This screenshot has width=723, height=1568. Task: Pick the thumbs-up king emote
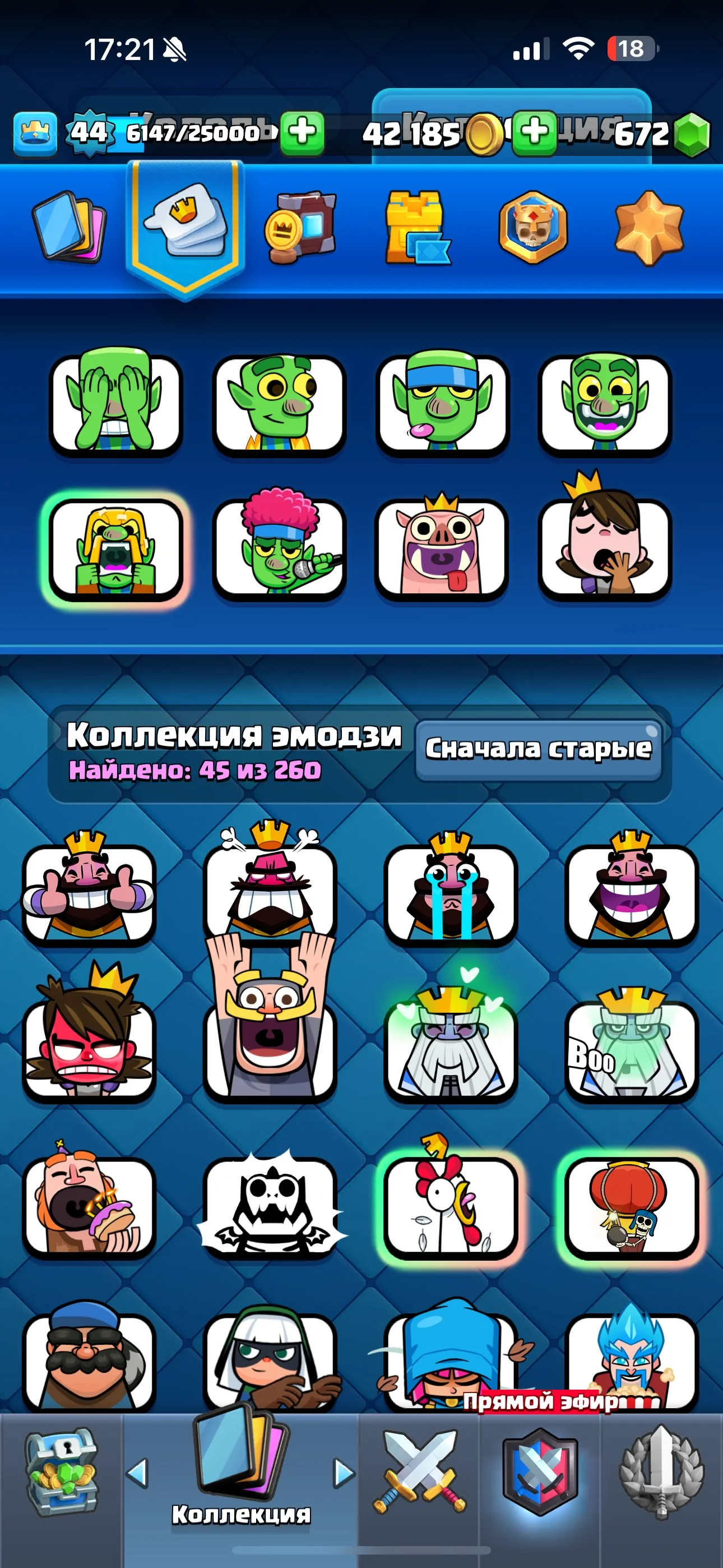coord(89,892)
